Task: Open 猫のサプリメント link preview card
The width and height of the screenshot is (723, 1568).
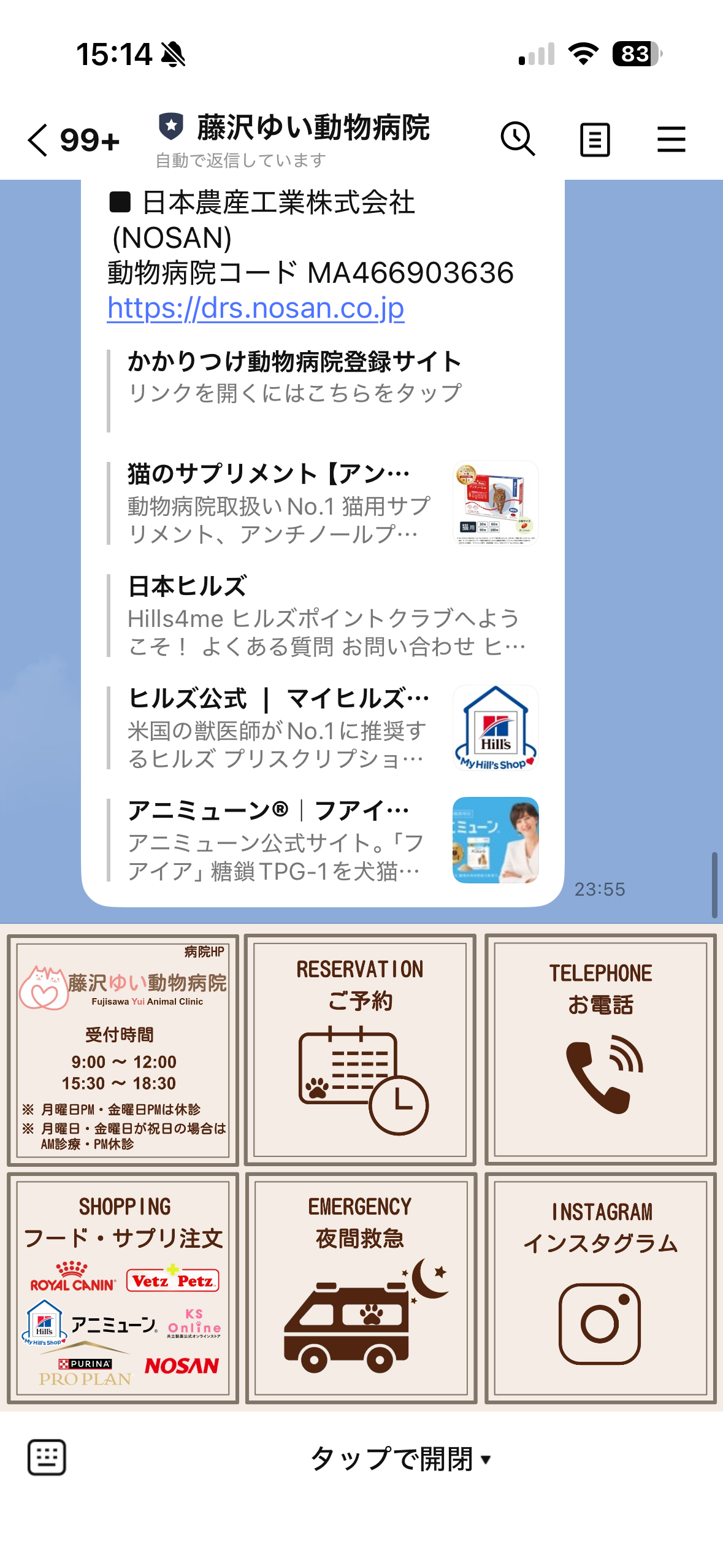Action: (322, 503)
